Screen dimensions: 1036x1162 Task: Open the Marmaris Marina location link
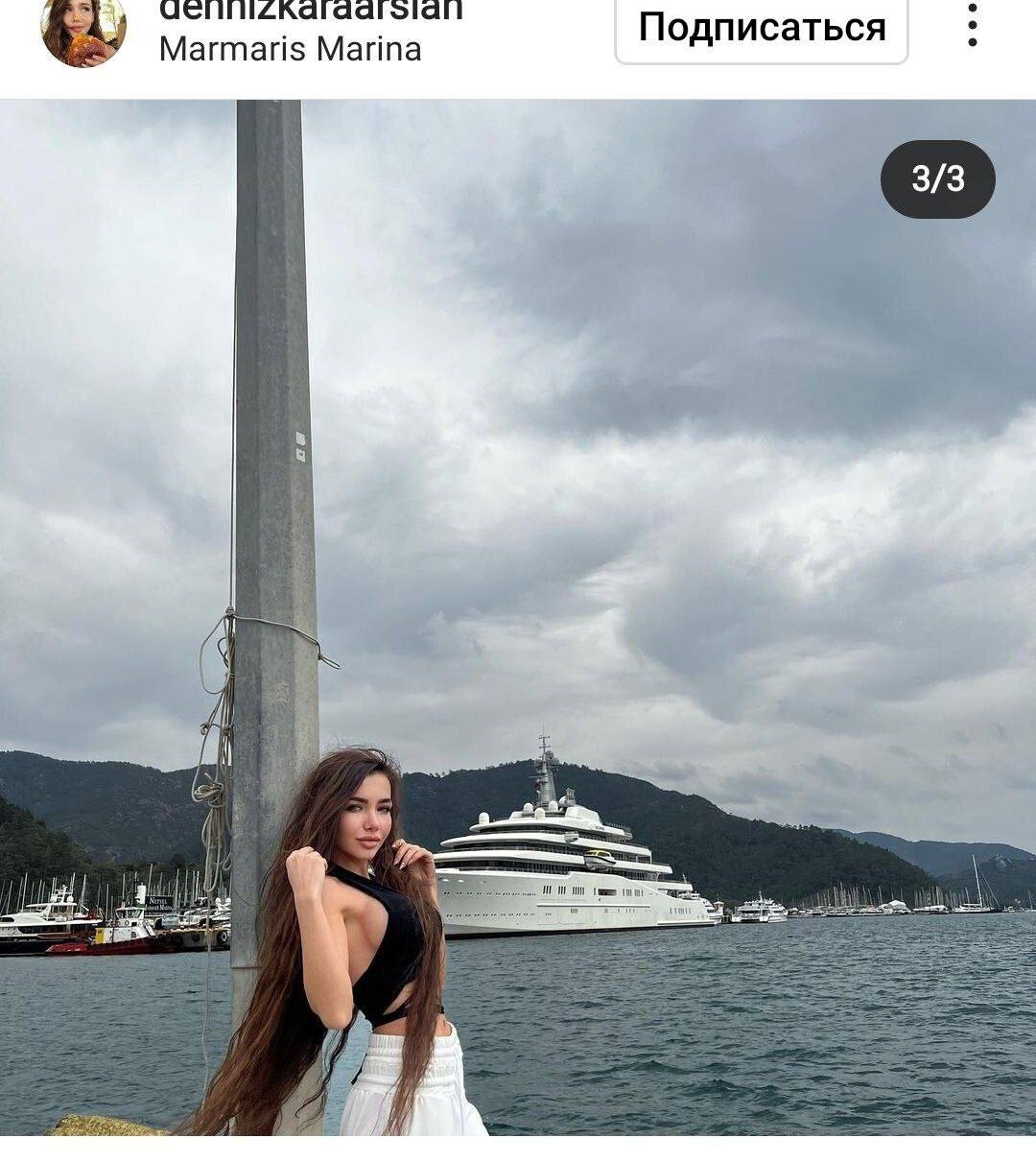[290, 49]
